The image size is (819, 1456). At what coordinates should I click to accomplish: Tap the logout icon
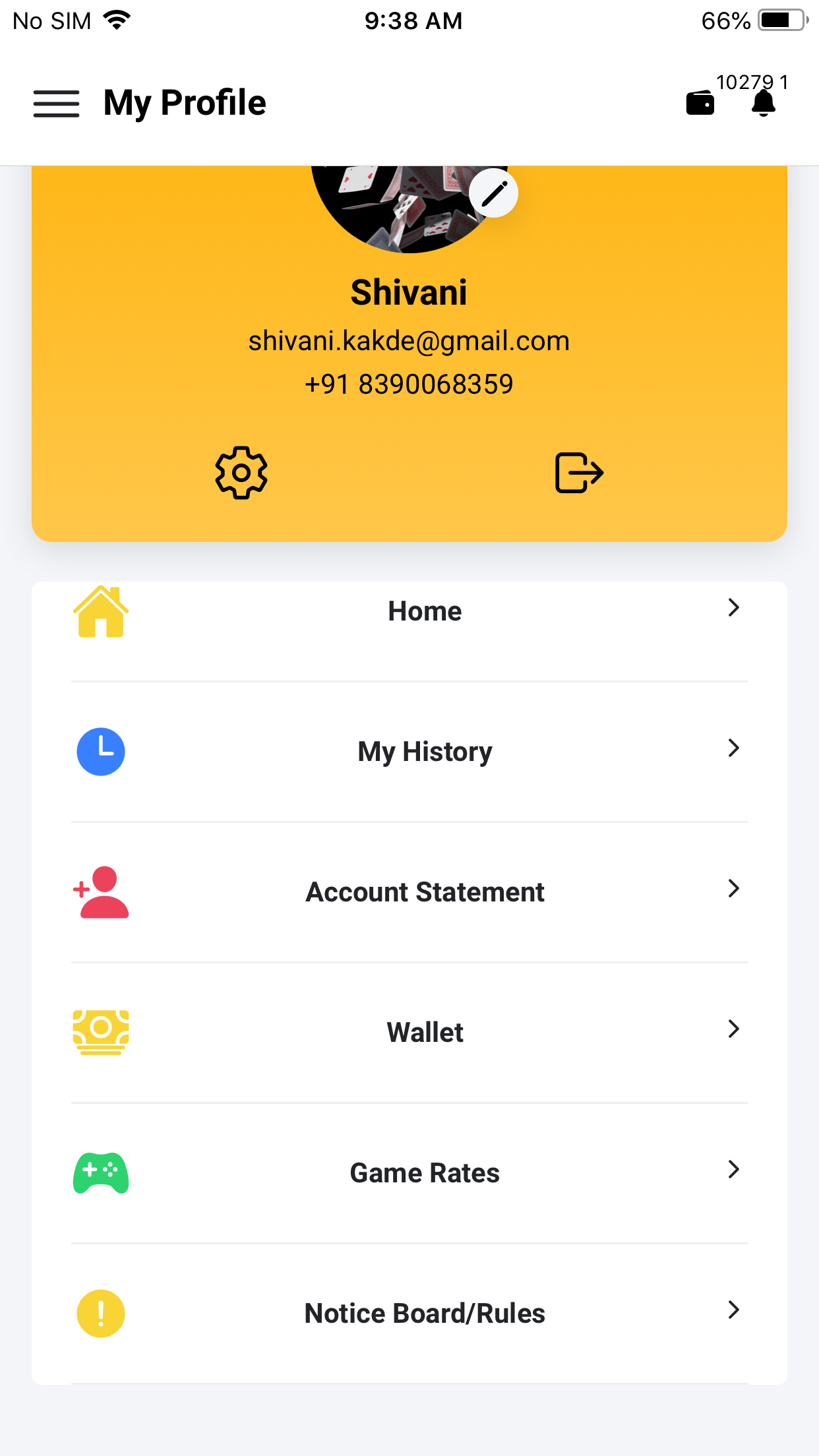point(579,473)
